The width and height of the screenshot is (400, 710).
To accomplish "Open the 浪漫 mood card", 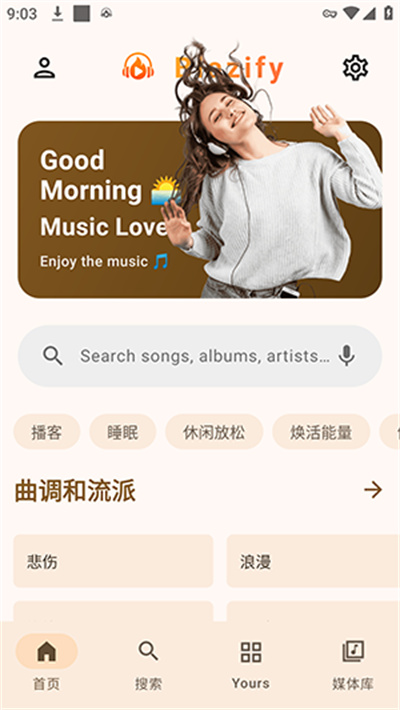I will click(313, 561).
